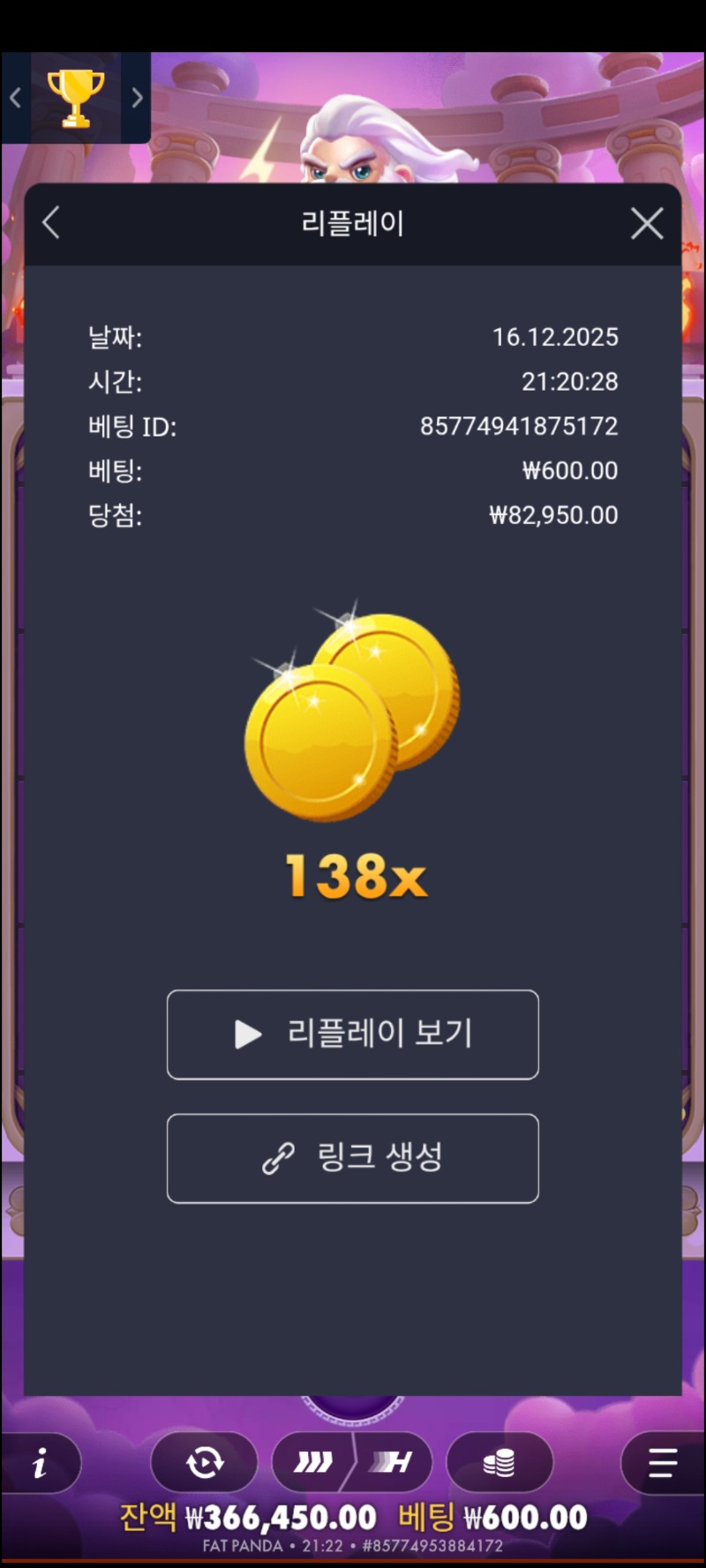Open the game info button

40,1465
